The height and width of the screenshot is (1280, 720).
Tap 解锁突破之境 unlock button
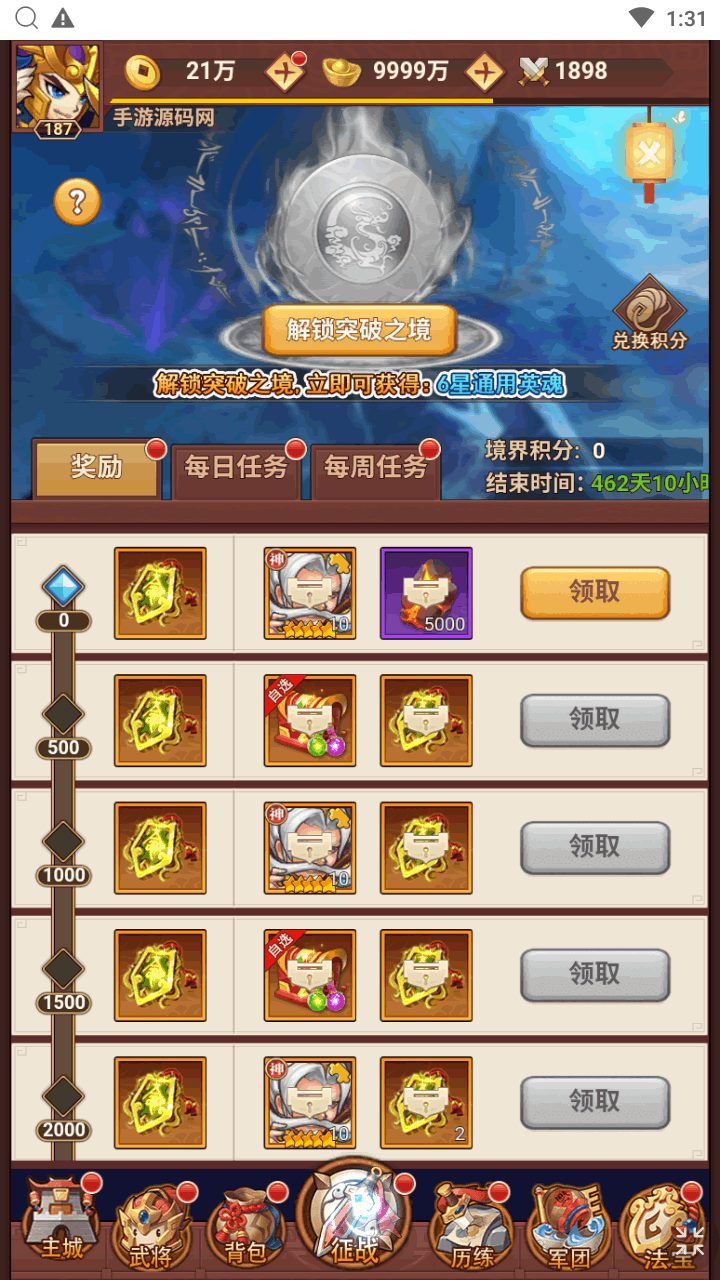click(x=359, y=330)
